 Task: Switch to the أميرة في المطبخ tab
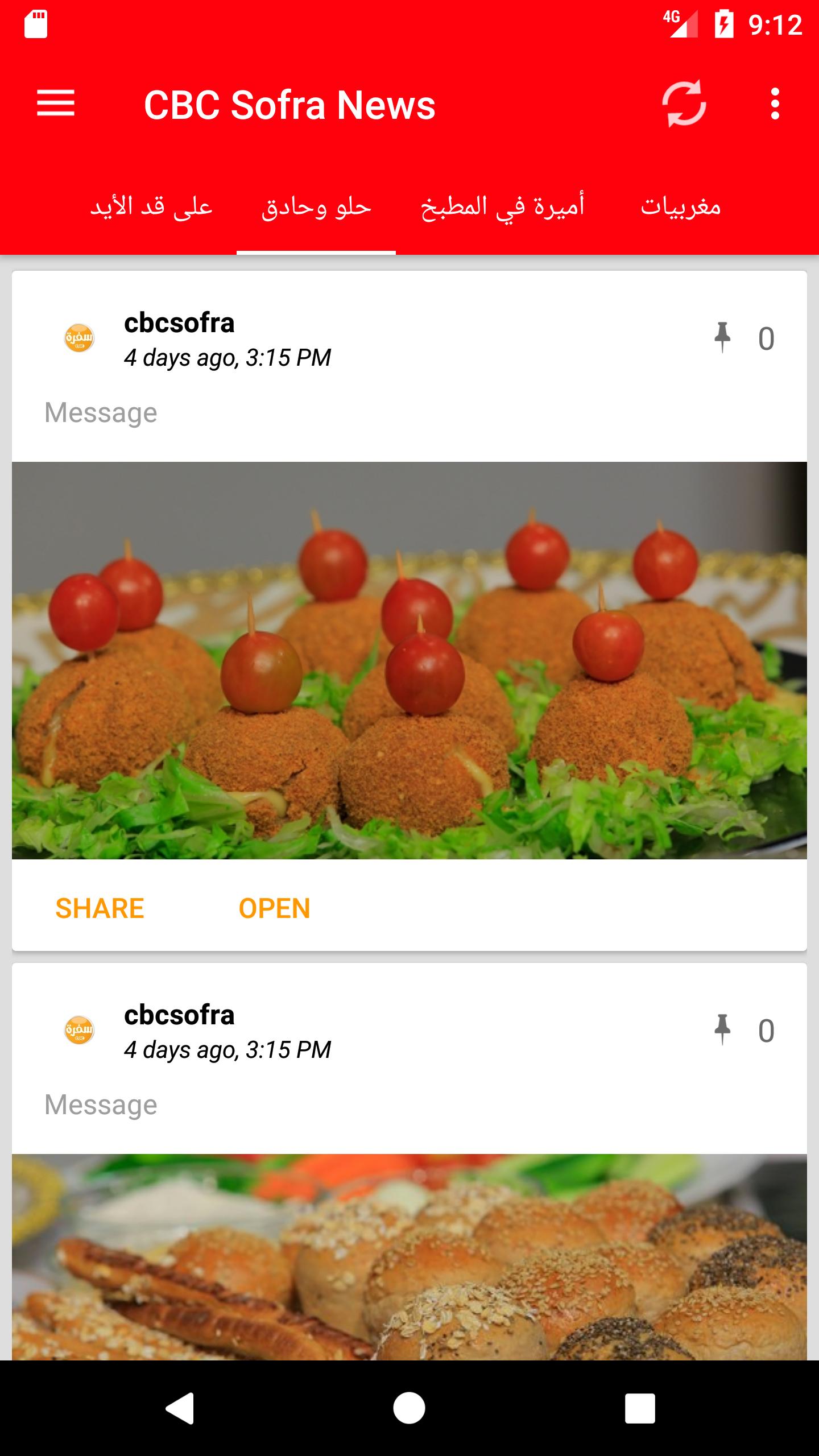click(x=503, y=207)
